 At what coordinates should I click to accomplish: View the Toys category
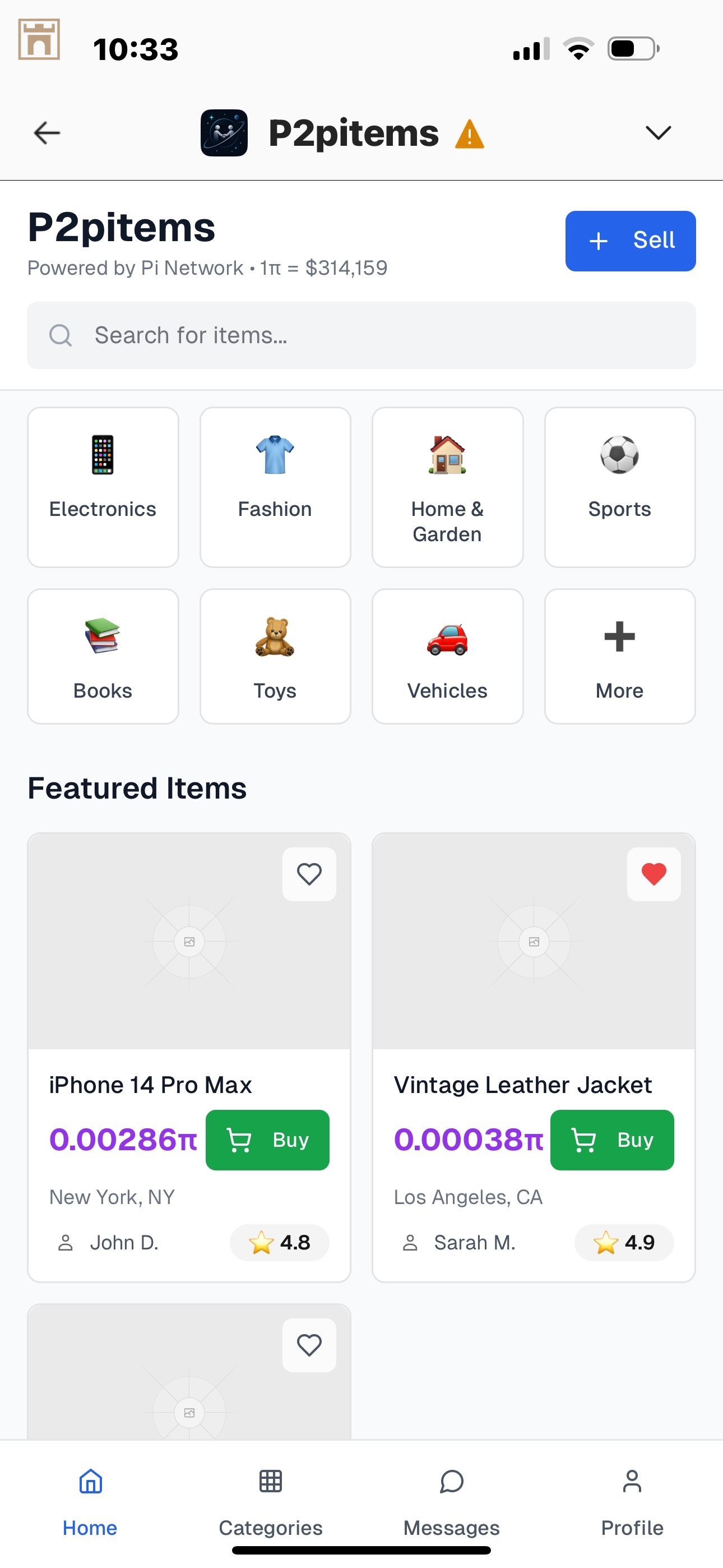(275, 656)
